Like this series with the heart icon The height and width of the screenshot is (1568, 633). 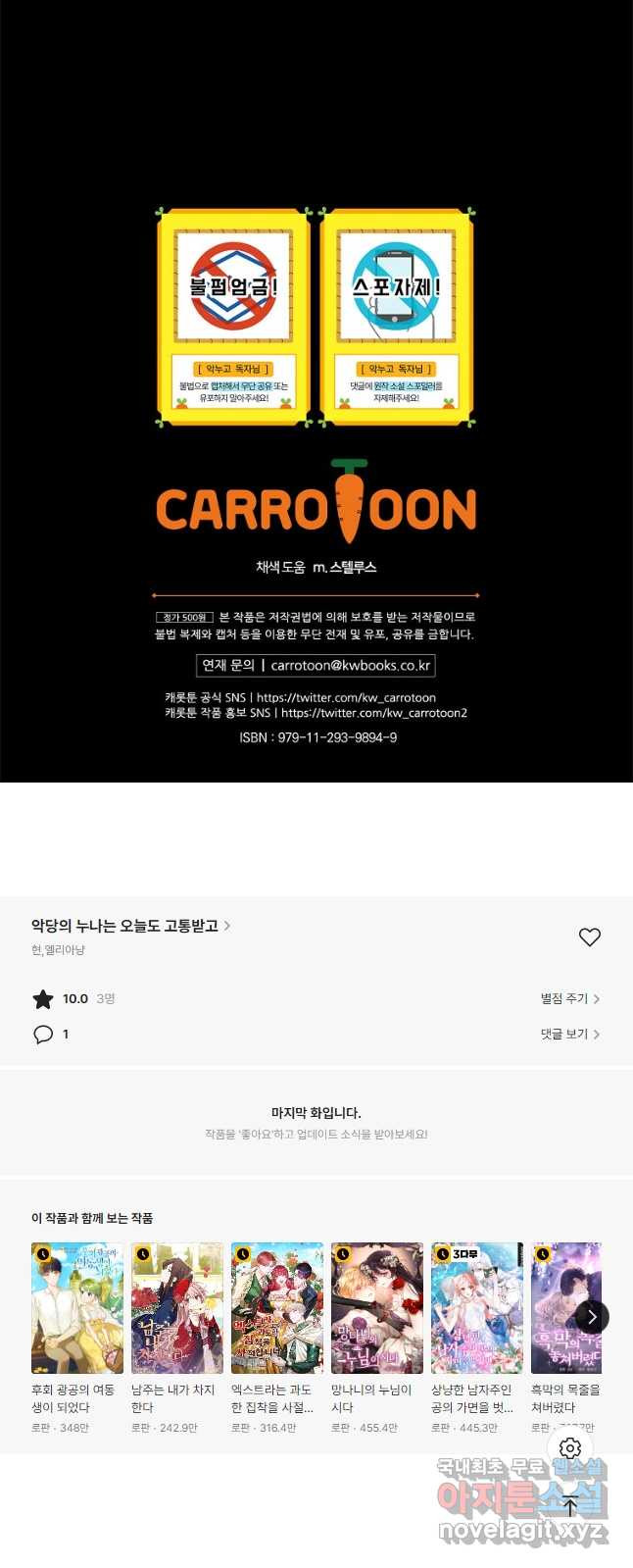point(589,937)
